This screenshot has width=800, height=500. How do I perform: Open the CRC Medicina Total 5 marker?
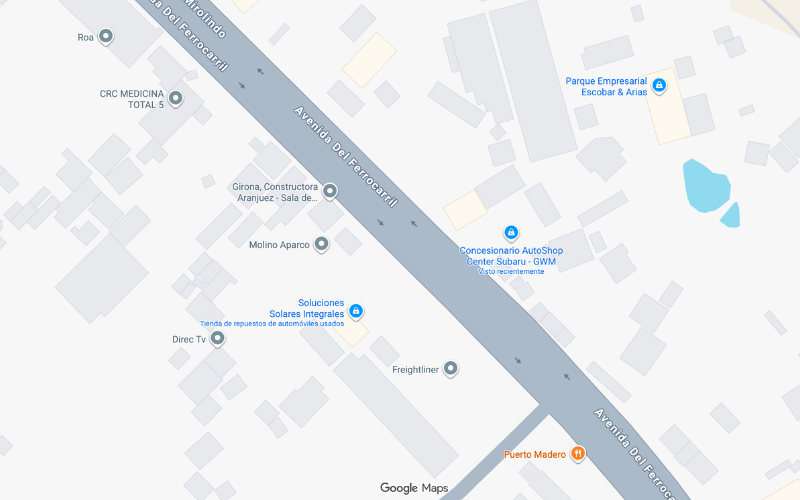[176, 98]
